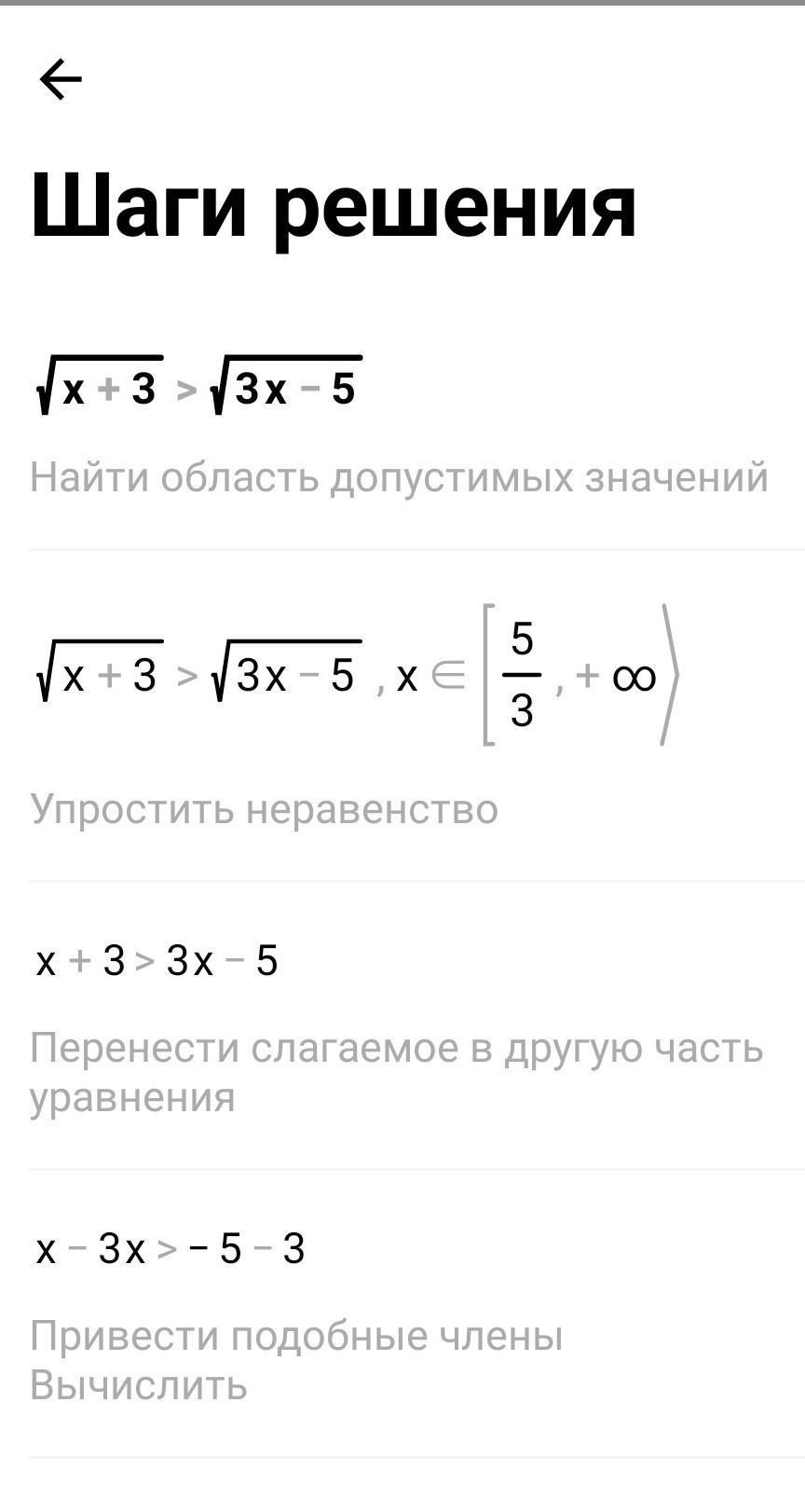
Task: Go back using the top-left arrow
Action: tap(61, 79)
